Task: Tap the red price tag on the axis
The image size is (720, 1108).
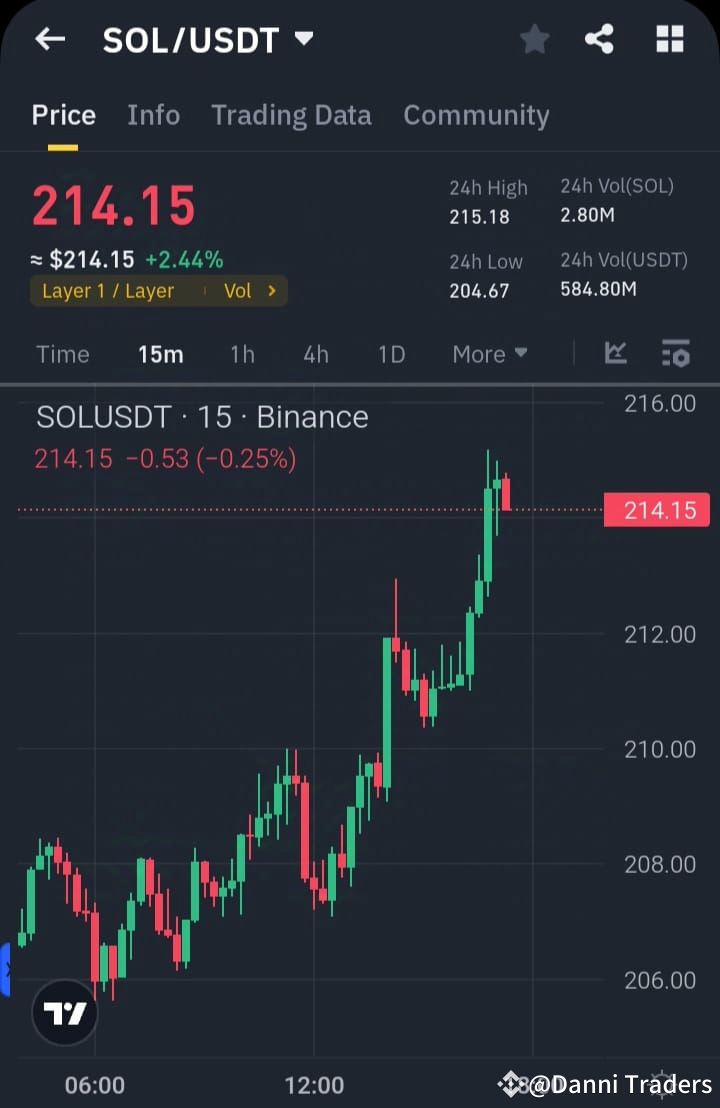Action: tap(657, 510)
